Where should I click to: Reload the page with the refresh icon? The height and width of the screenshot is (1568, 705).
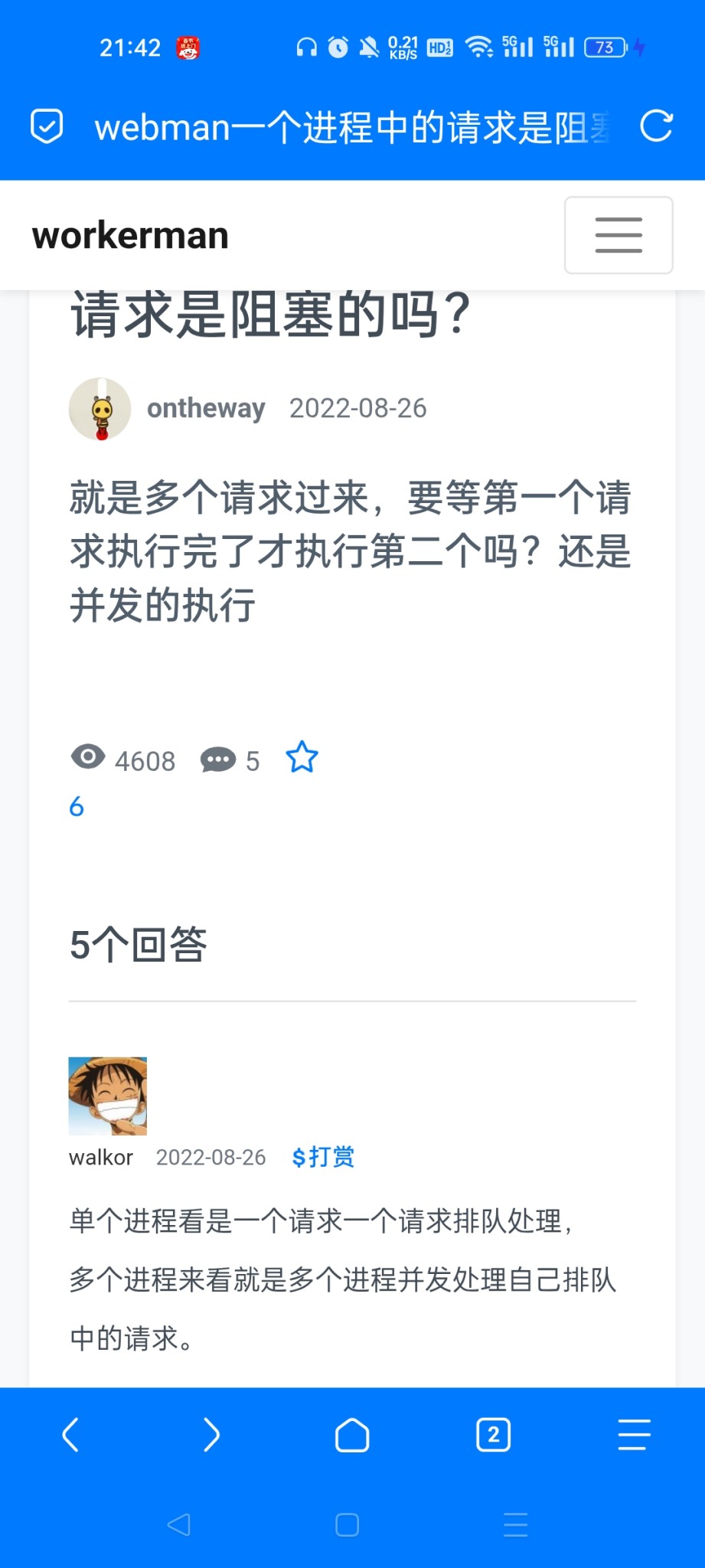[x=656, y=126]
